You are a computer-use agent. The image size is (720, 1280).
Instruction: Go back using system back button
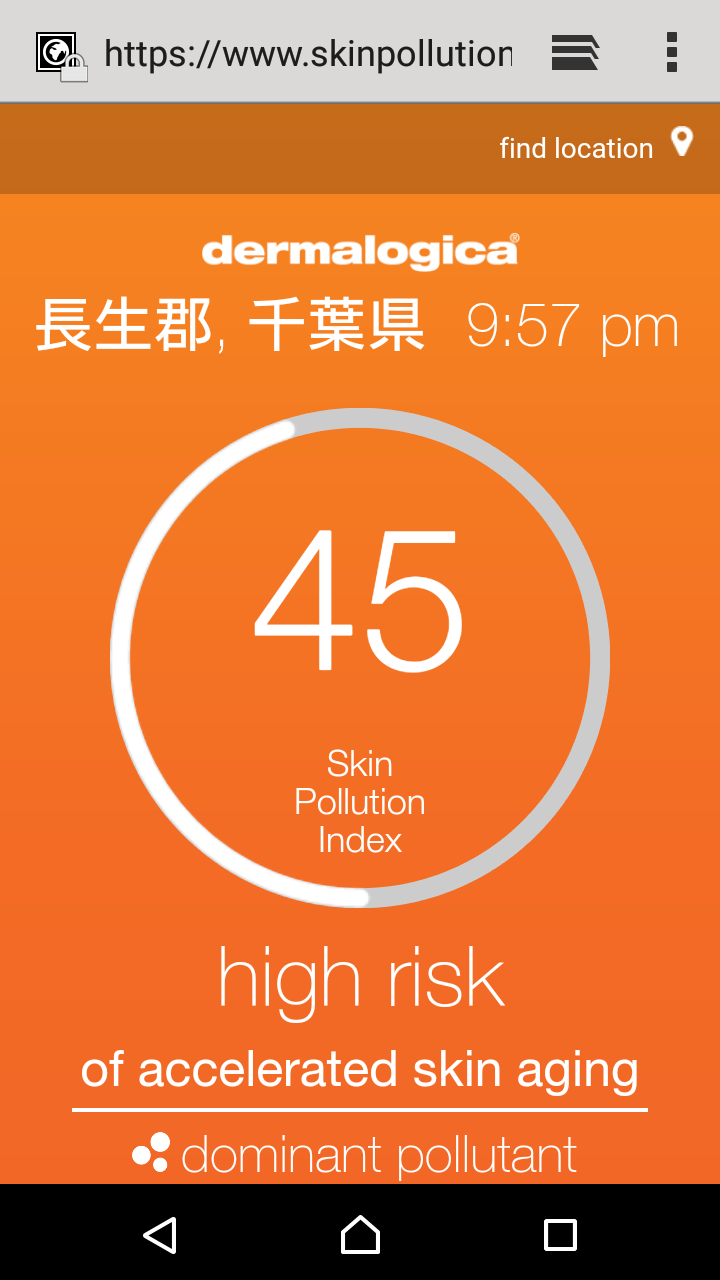(160, 1235)
